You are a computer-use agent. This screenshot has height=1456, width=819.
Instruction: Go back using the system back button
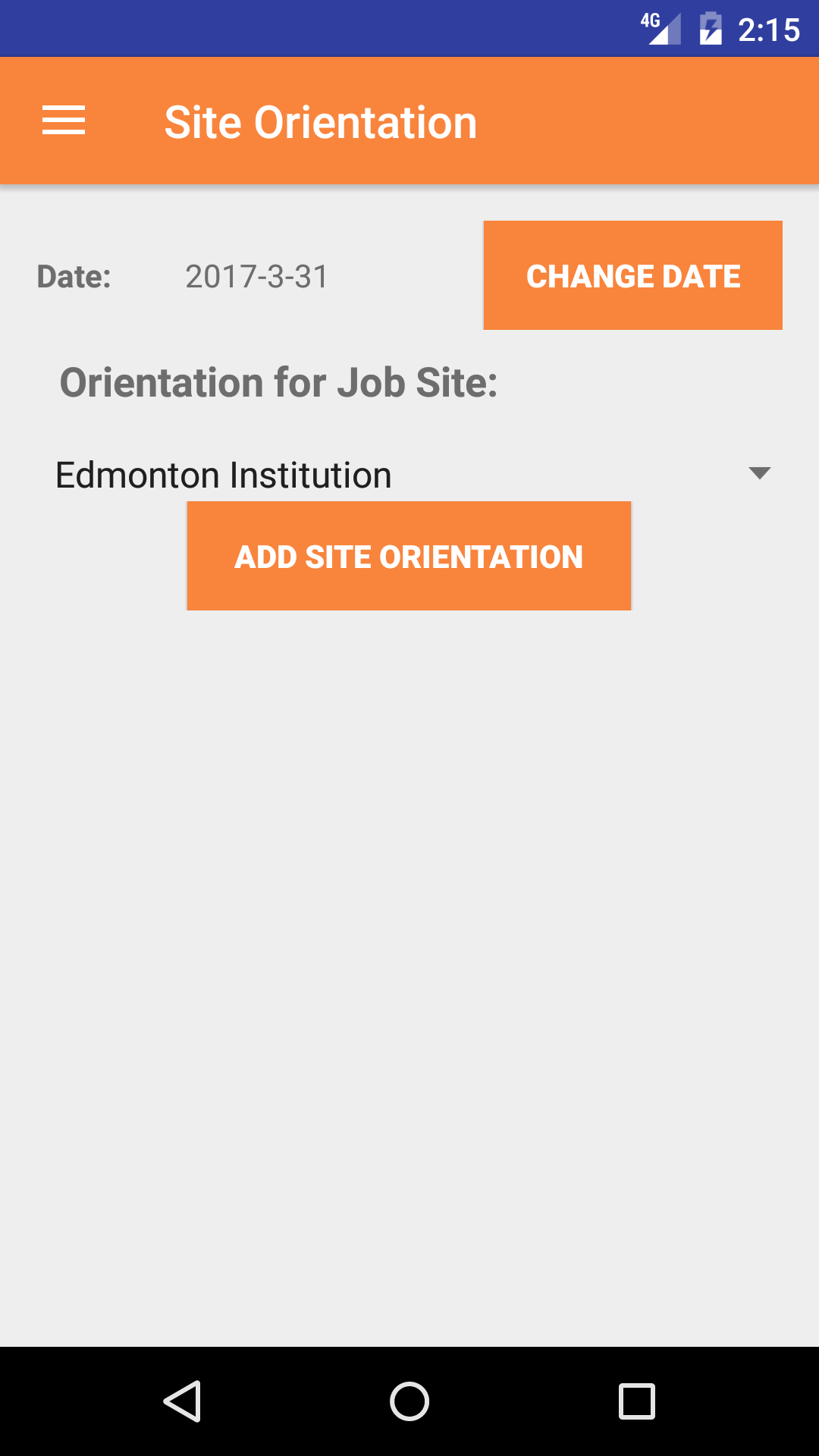coord(182,1401)
